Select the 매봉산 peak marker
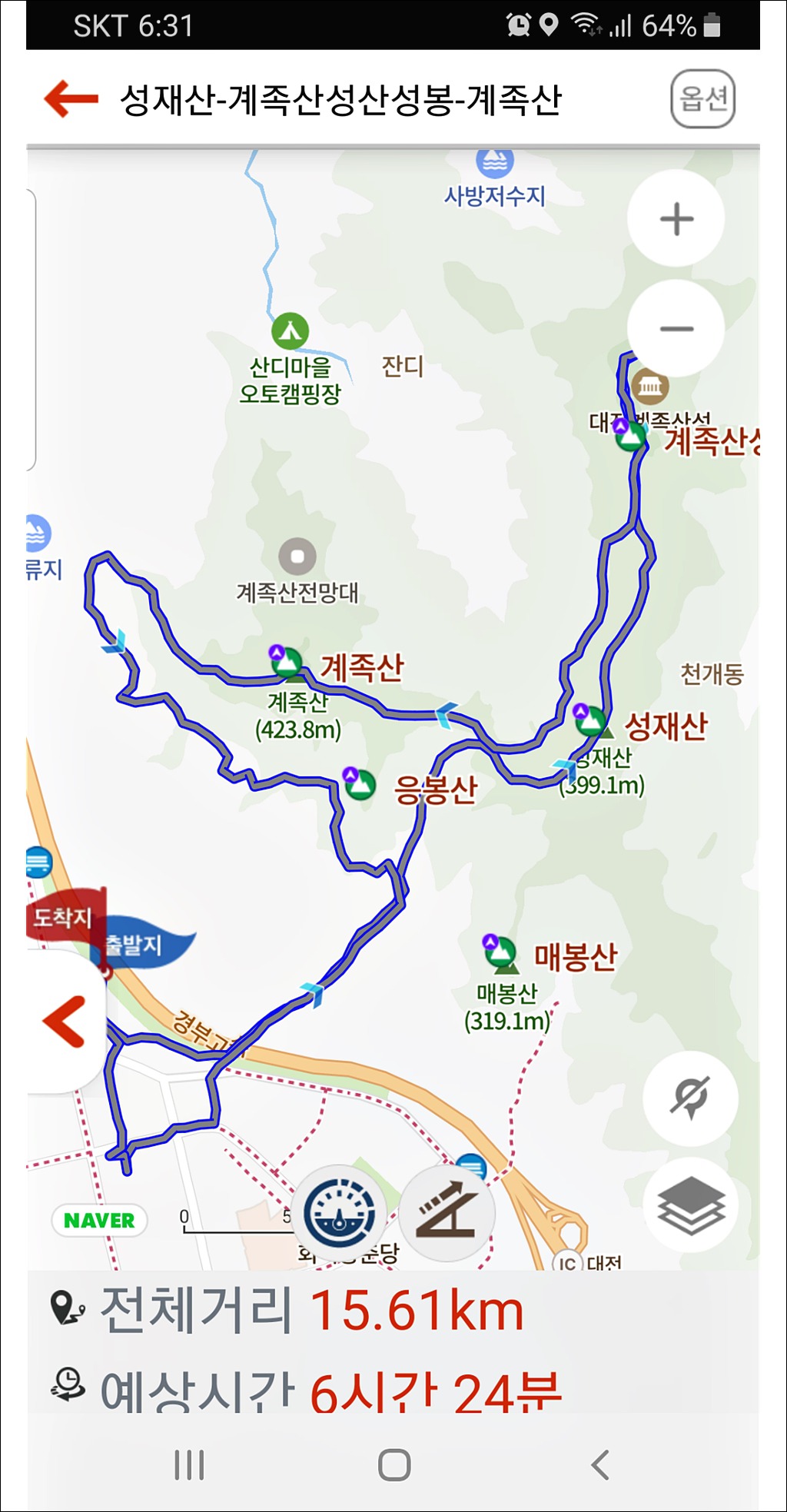 500,952
